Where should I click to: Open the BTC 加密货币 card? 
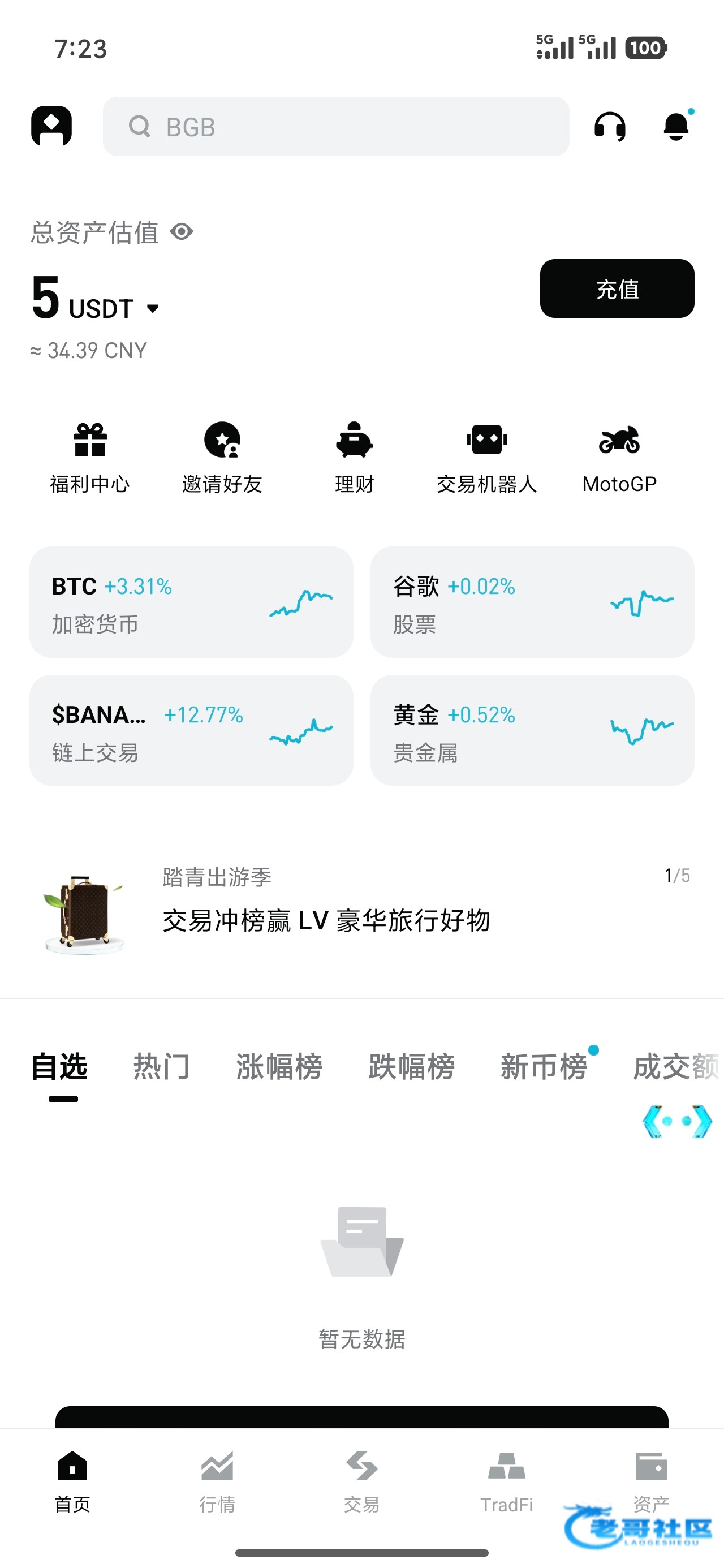(x=191, y=602)
